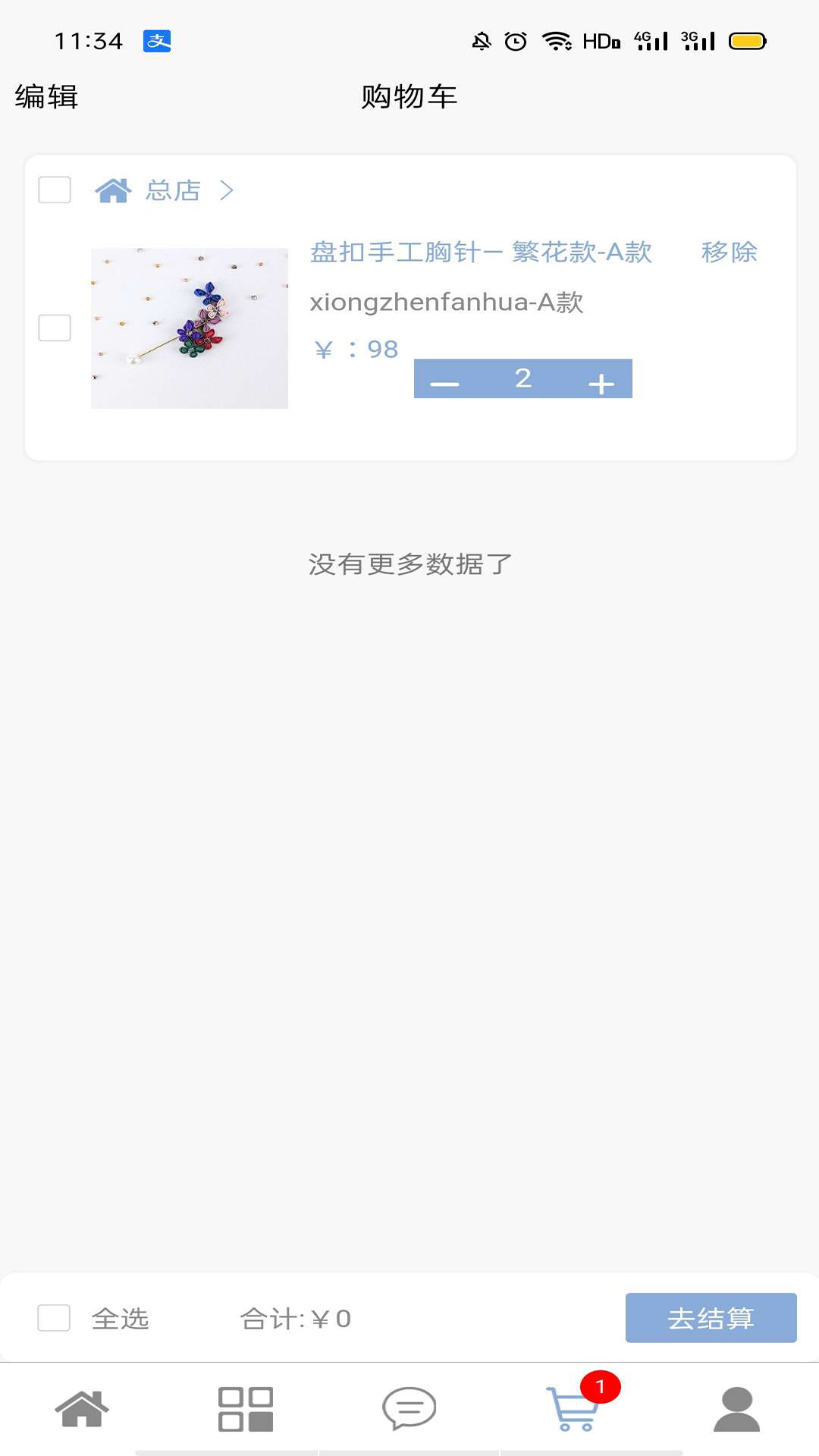
Task: Open product title 盘扣手工胸针一 繁花款-A款
Action: [x=481, y=252]
